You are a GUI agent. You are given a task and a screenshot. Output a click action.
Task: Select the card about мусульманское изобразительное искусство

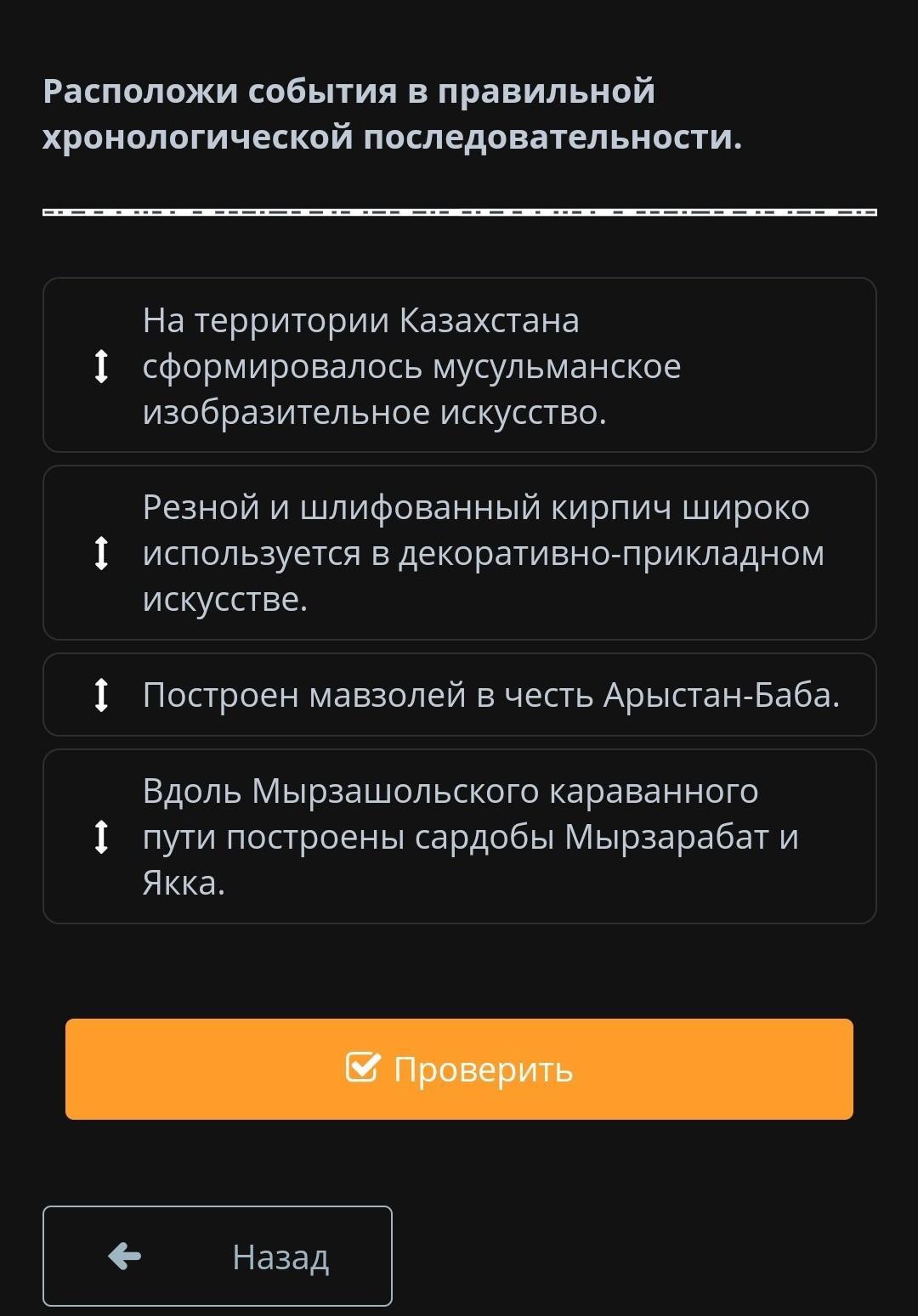point(459,365)
